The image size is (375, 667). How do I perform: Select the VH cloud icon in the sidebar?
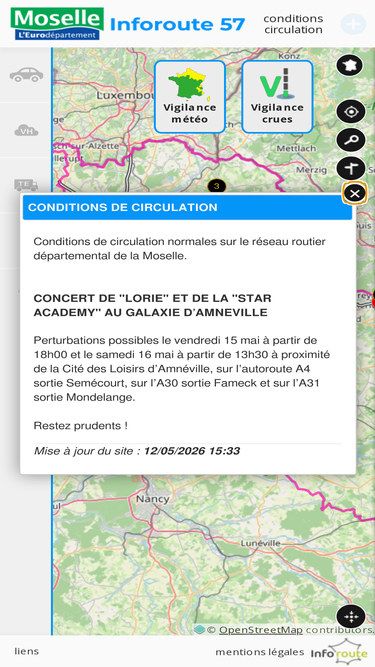click(x=26, y=131)
